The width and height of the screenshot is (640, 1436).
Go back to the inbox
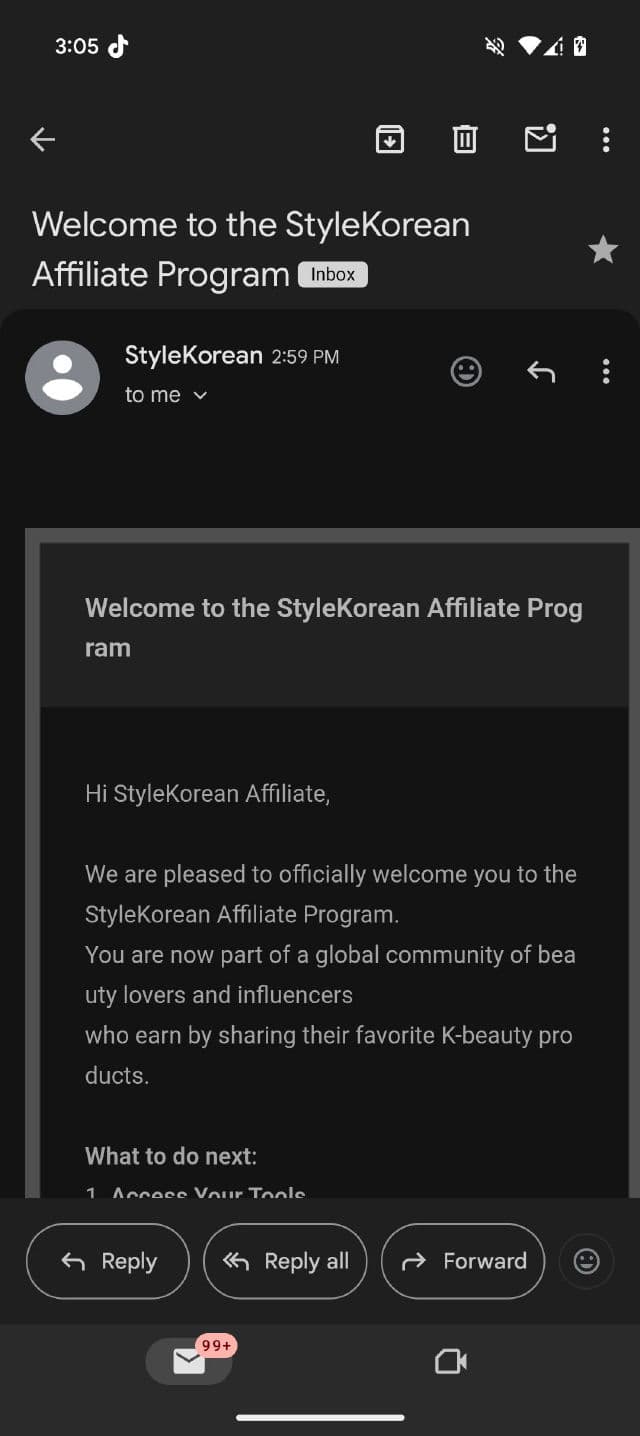[x=43, y=140]
